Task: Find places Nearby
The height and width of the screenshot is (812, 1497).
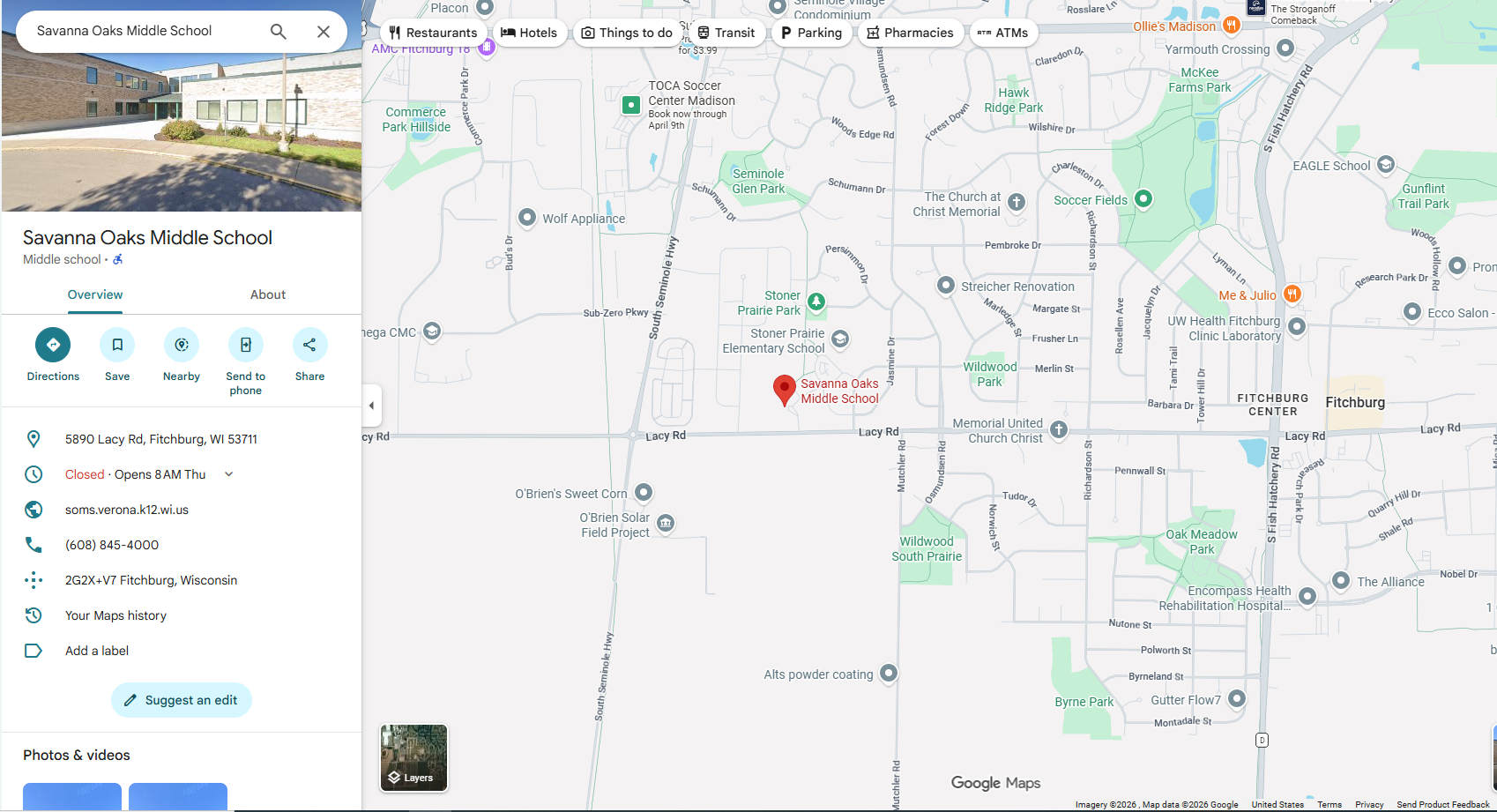Action: (x=182, y=345)
